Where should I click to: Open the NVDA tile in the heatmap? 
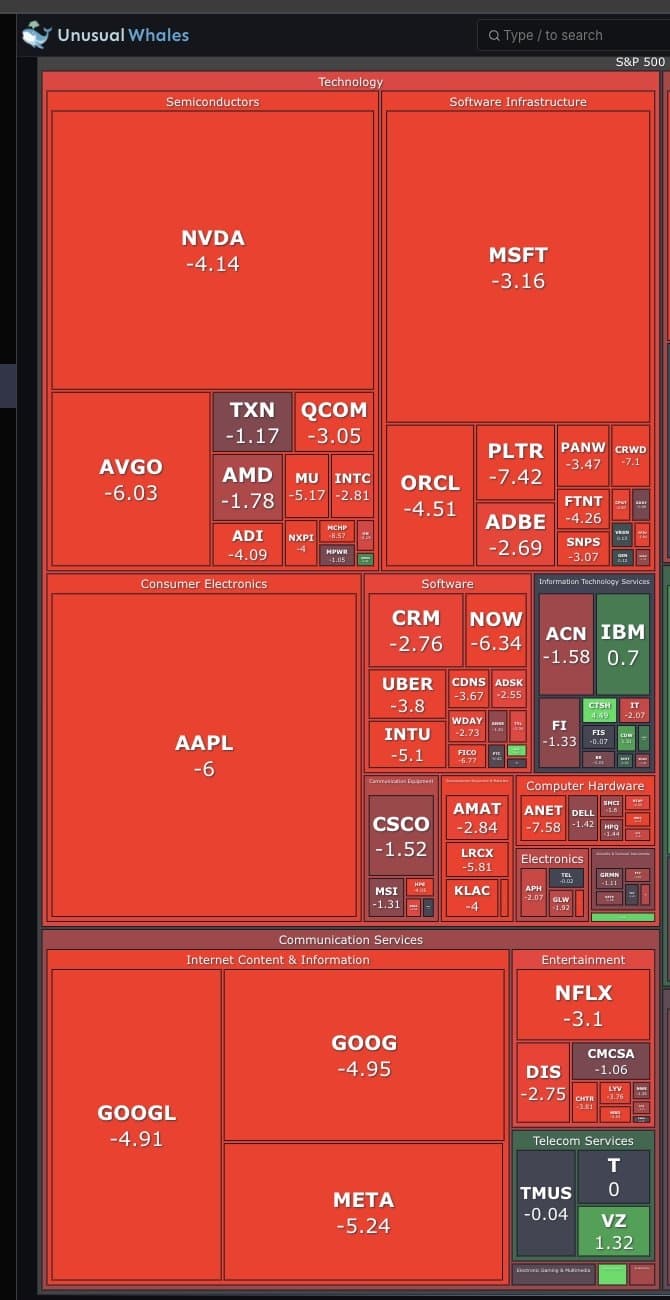[x=212, y=250]
